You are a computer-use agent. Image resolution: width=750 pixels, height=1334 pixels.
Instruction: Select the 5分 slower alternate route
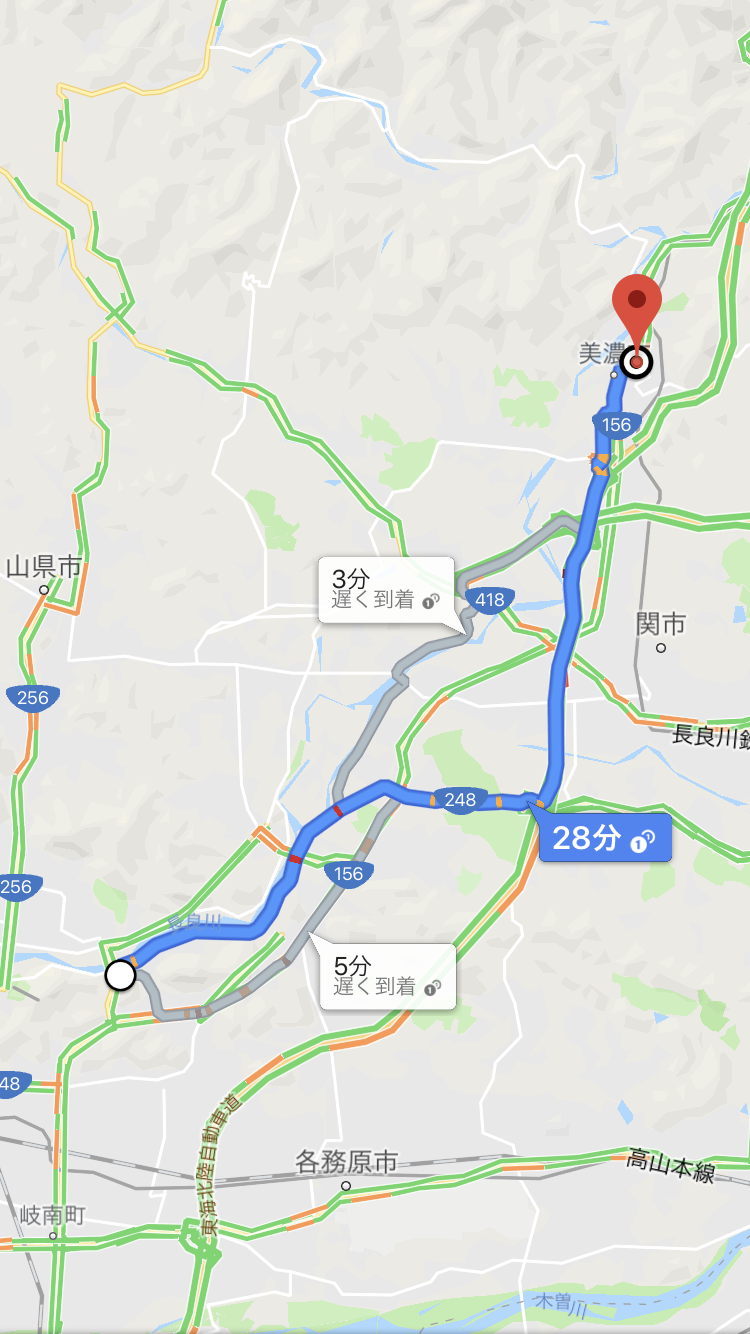(388, 976)
